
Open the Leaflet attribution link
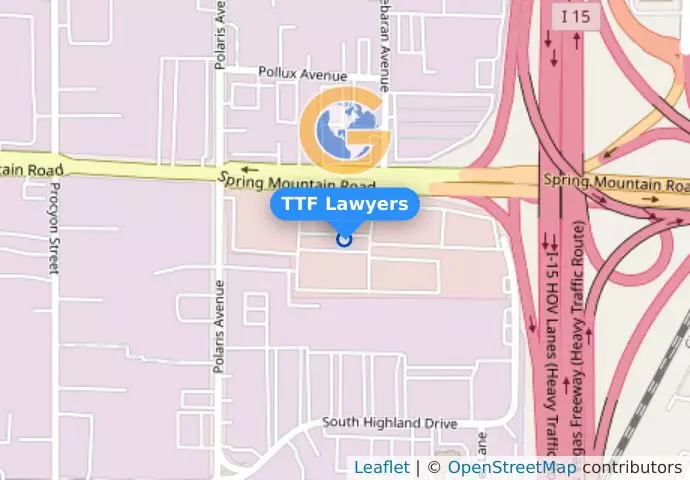[381, 467]
